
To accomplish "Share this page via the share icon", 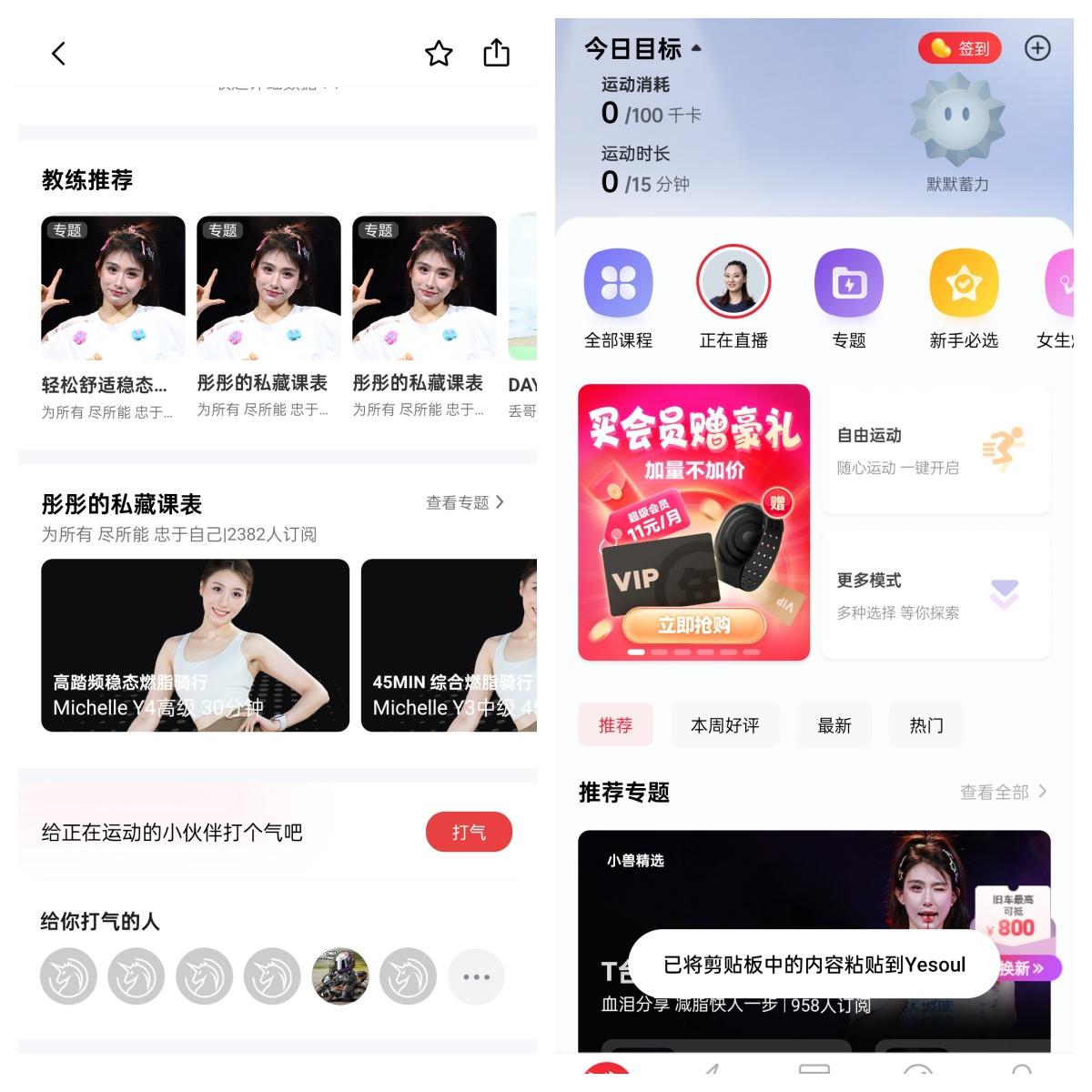I will coord(496,53).
